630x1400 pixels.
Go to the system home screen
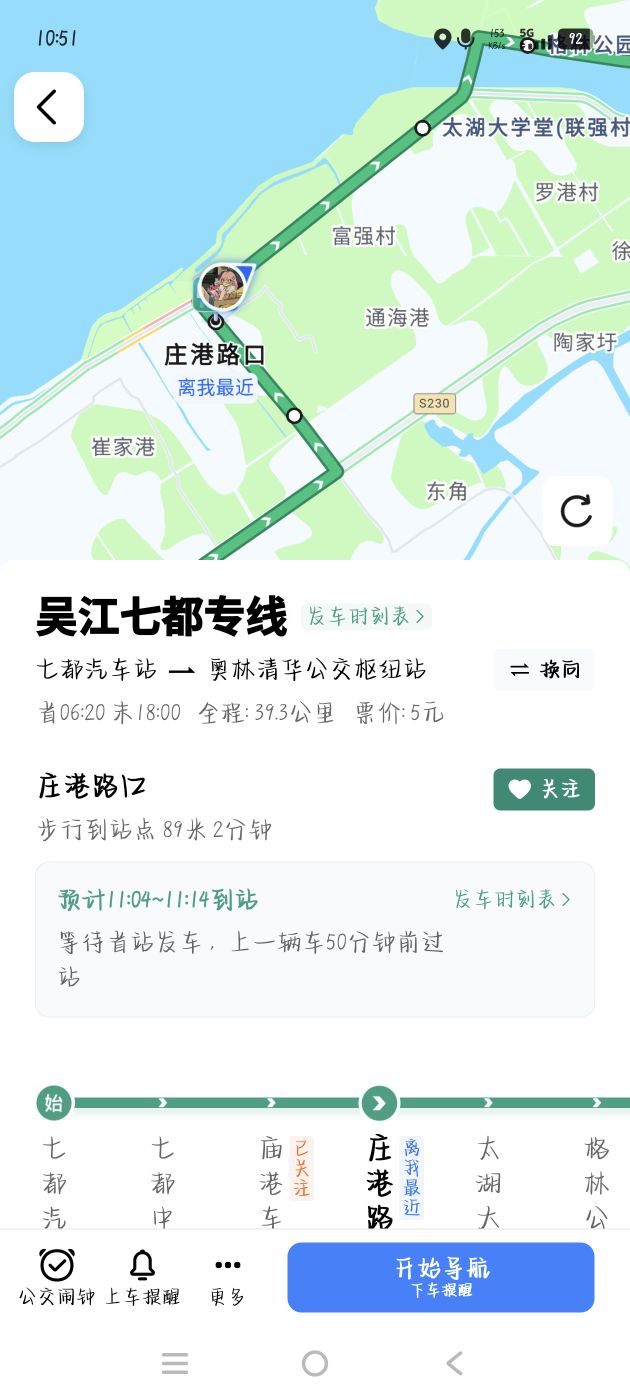point(315,1363)
